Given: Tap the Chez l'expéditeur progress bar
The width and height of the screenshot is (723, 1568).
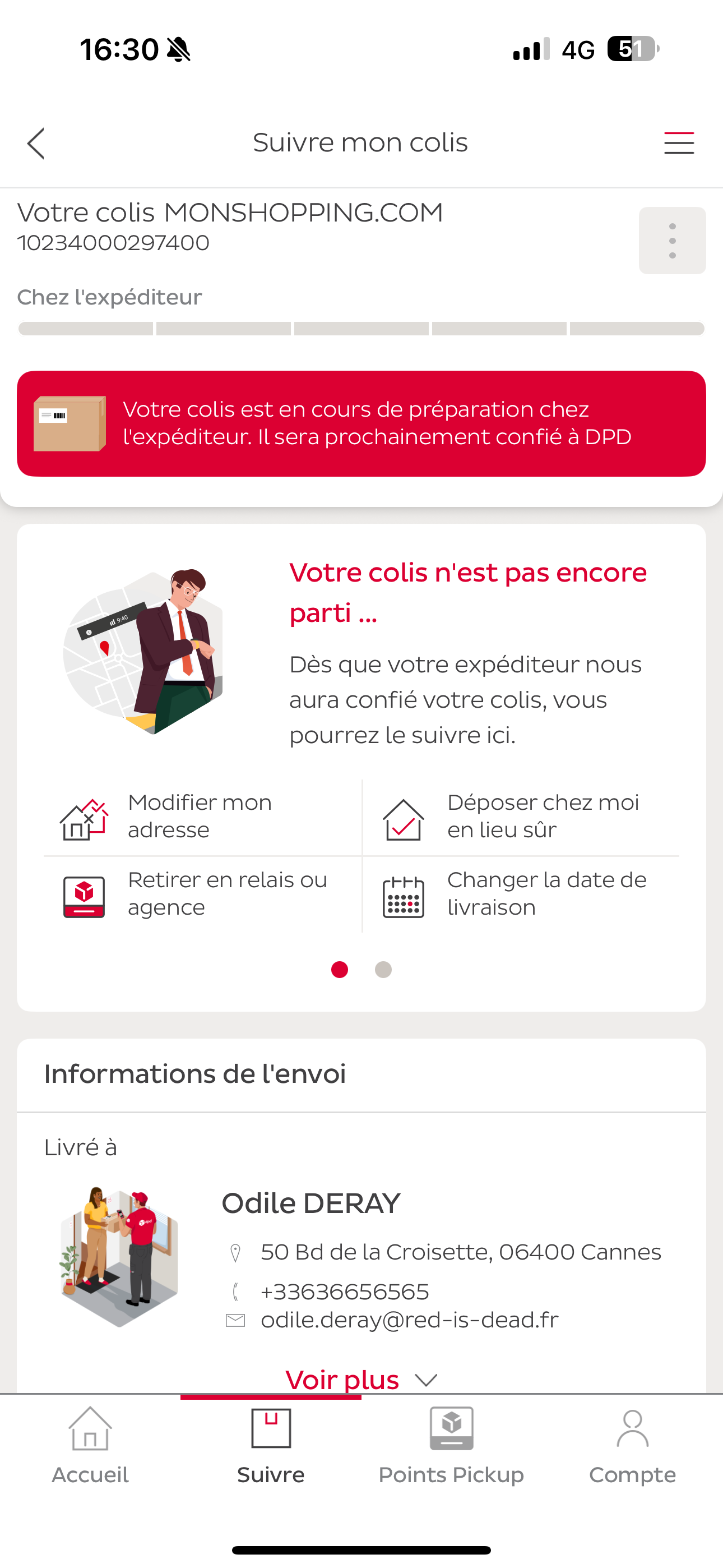Looking at the screenshot, I should click(x=361, y=329).
